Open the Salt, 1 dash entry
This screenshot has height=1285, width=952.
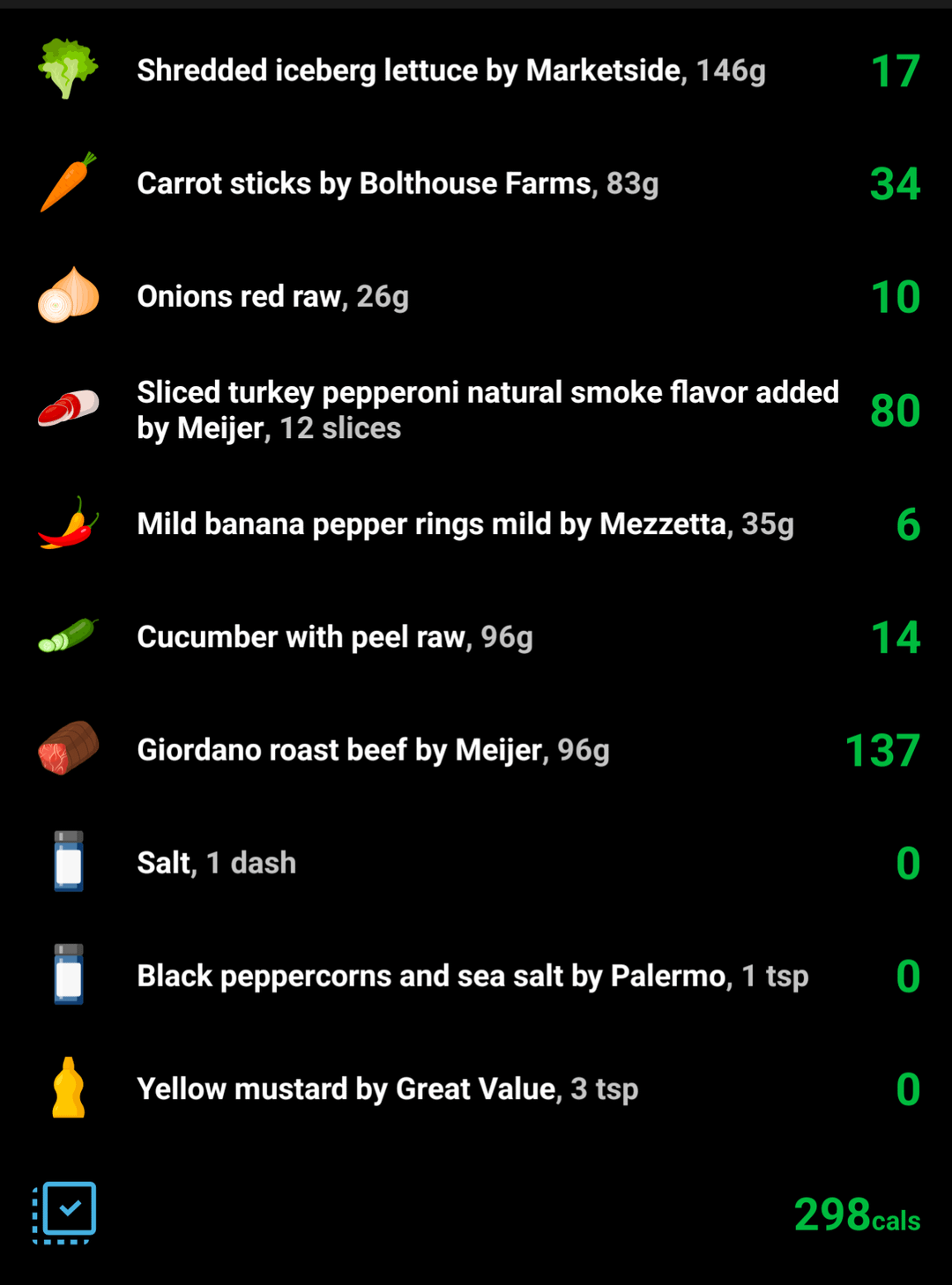[216, 863]
